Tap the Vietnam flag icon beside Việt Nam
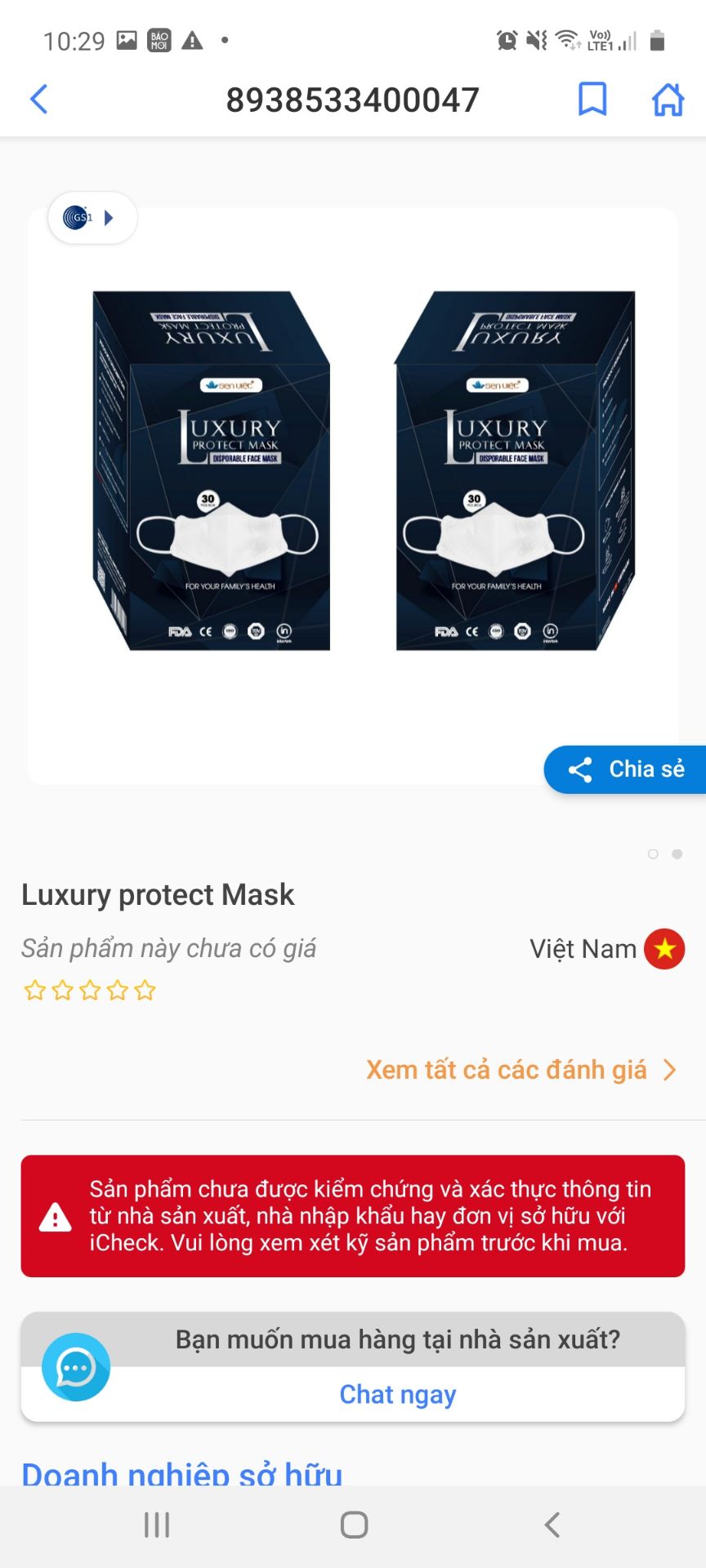This screenshot has width=706, height=1568. tap(666, 948)
